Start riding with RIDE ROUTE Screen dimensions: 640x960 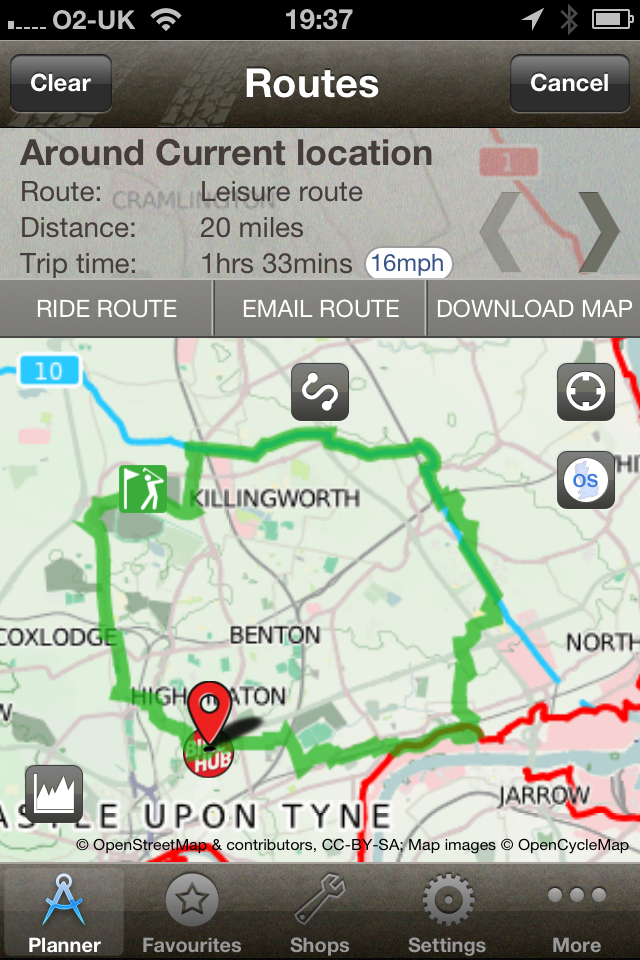tap(106, 309)
